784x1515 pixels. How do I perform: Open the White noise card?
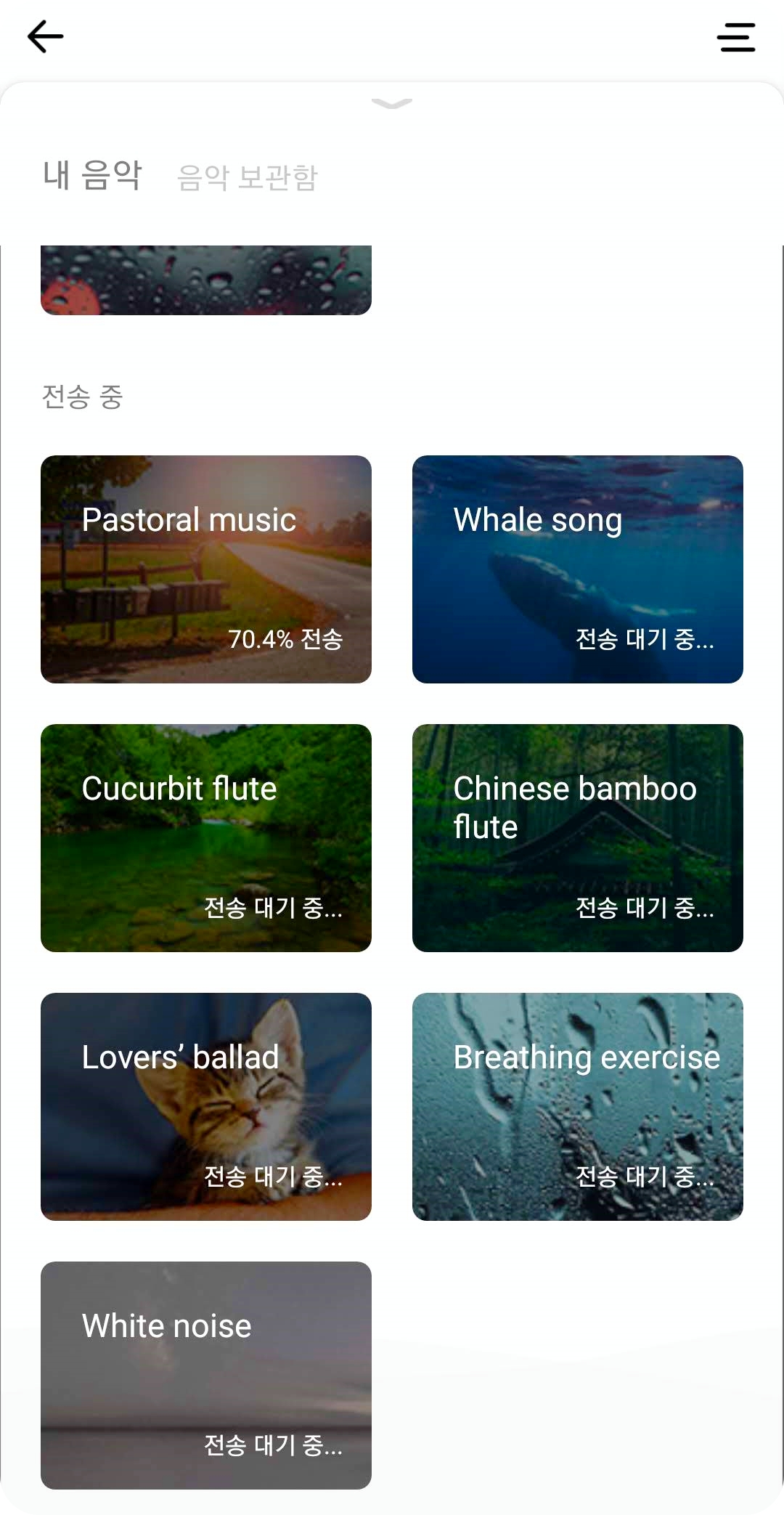(206, 1375)
